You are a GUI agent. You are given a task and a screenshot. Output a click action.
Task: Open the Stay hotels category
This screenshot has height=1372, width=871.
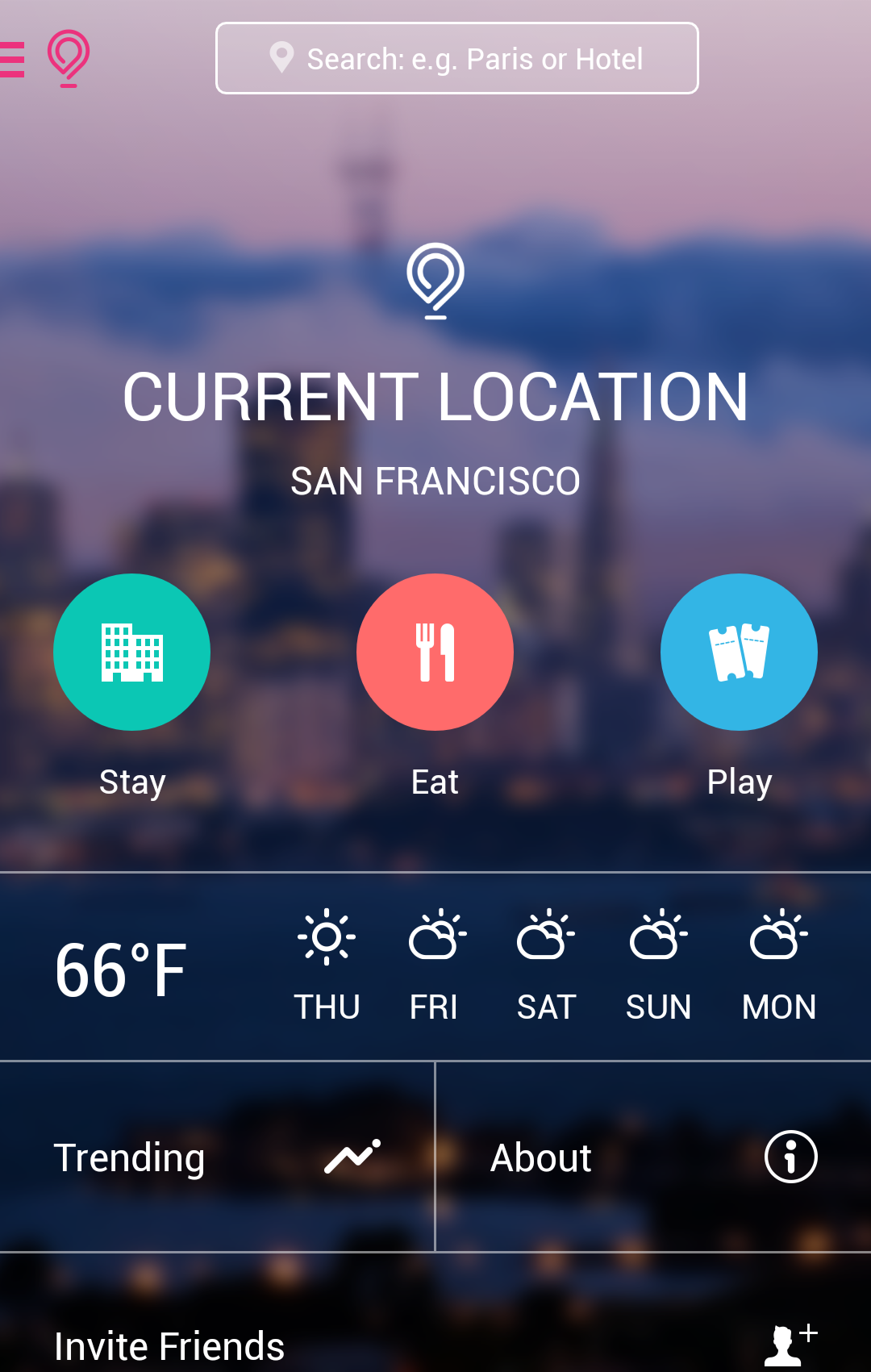[x=131, y=652]
